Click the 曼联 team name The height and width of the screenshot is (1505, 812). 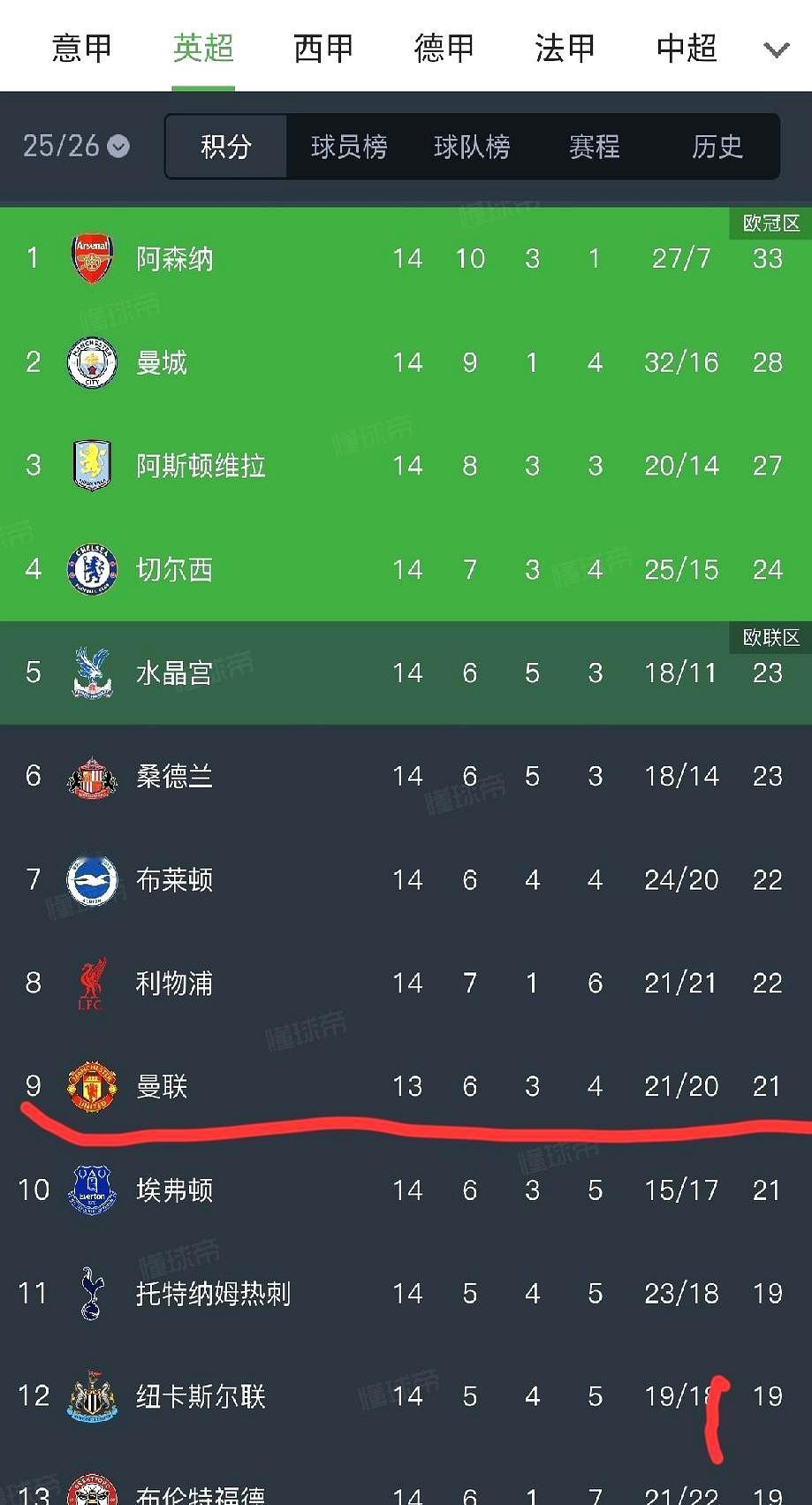(162, 1086)
